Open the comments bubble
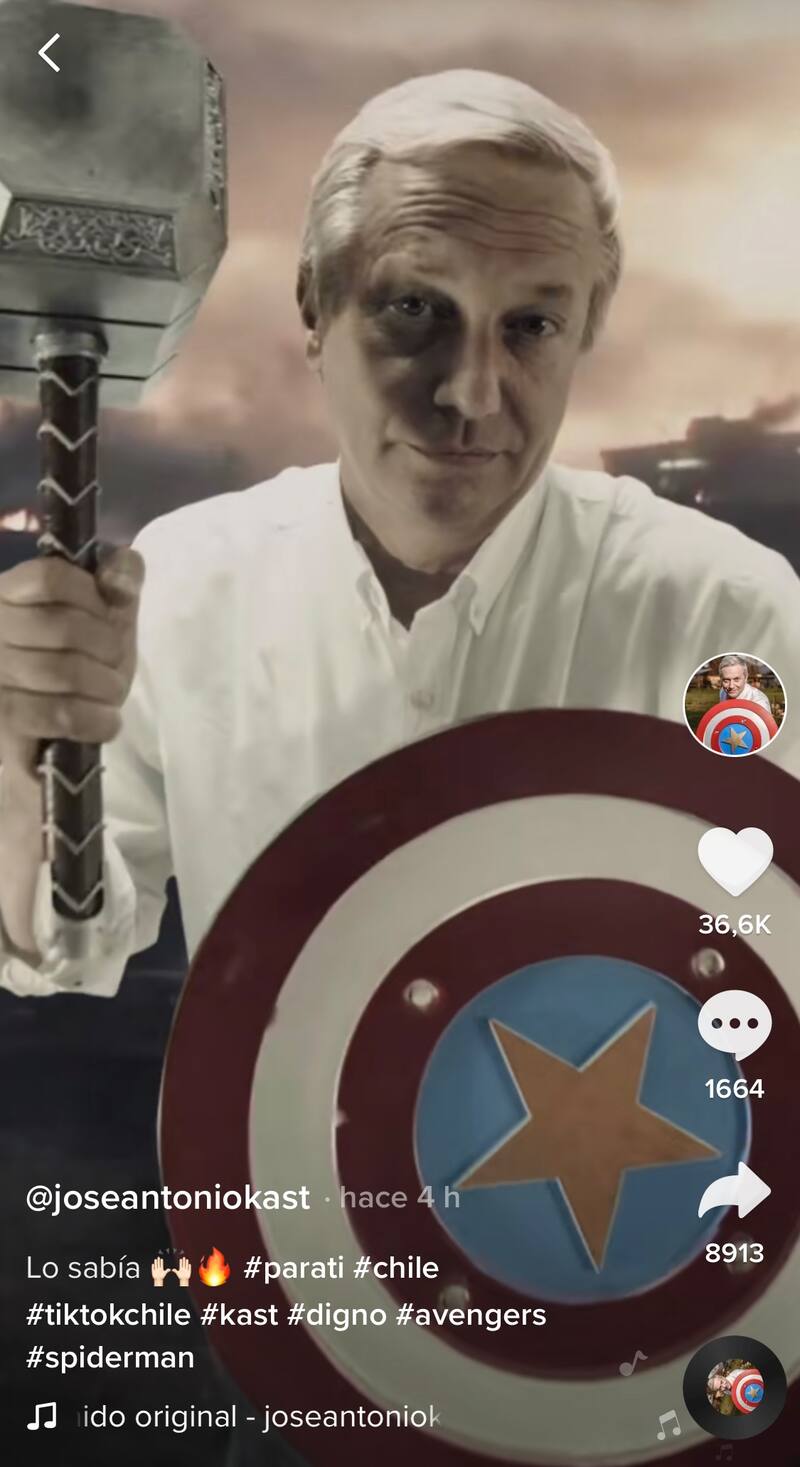 [735, 1025]
